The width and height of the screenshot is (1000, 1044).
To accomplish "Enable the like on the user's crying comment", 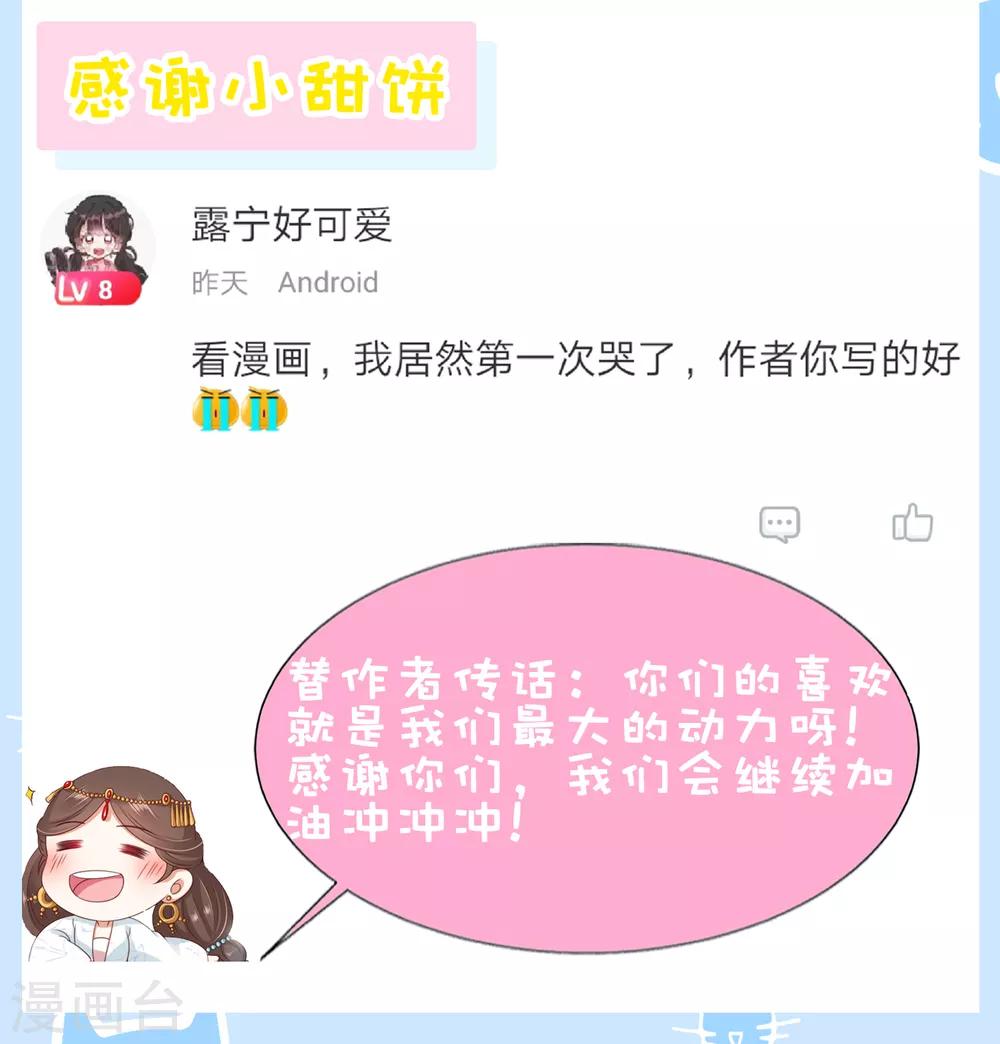I will pos(914,521).
